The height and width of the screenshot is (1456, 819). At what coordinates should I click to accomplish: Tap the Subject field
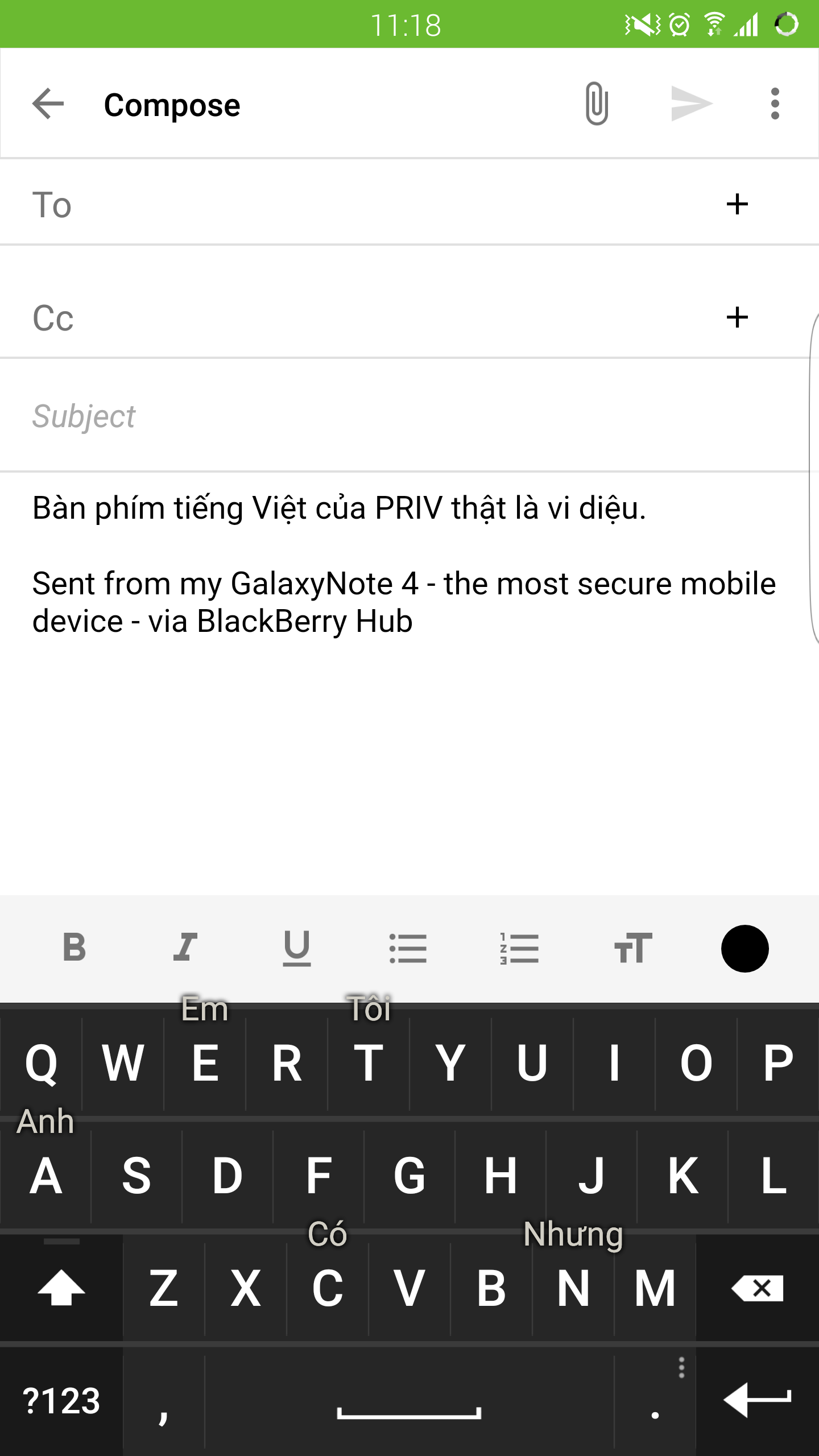pos(370,416)
